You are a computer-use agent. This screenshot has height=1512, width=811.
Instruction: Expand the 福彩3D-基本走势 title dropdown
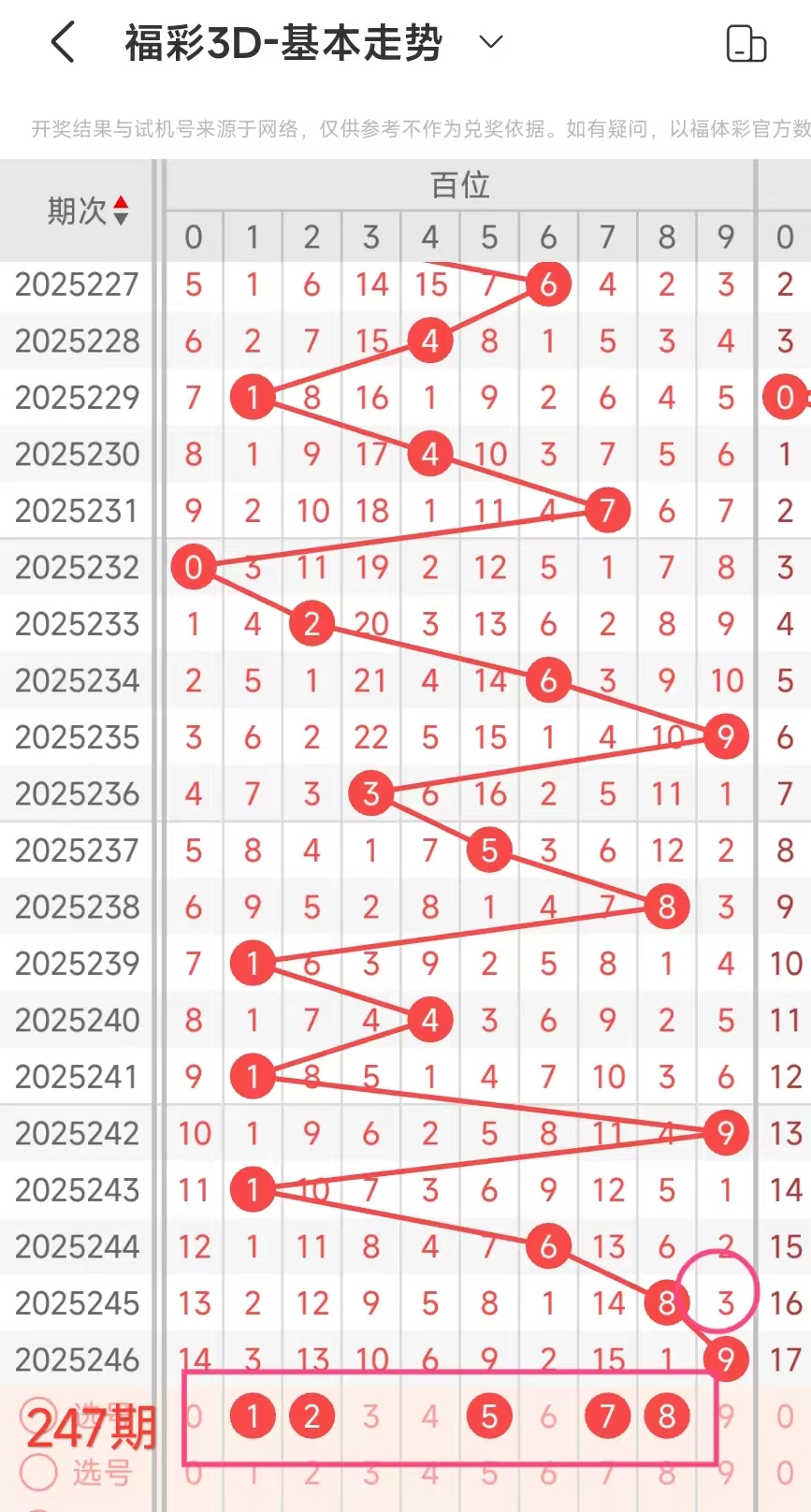[491, 42]
